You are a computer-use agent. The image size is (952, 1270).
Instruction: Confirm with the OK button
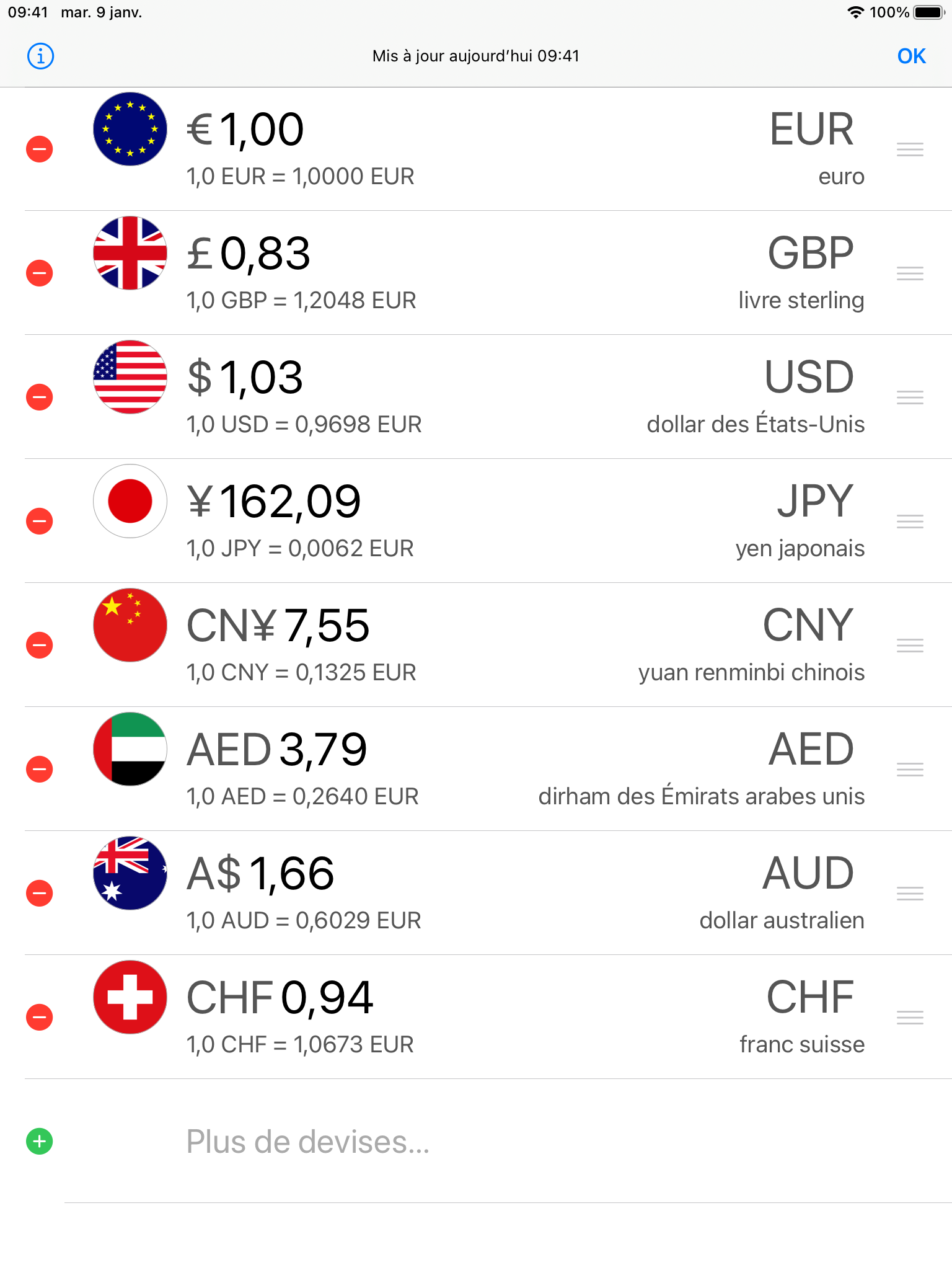[910, 56]
